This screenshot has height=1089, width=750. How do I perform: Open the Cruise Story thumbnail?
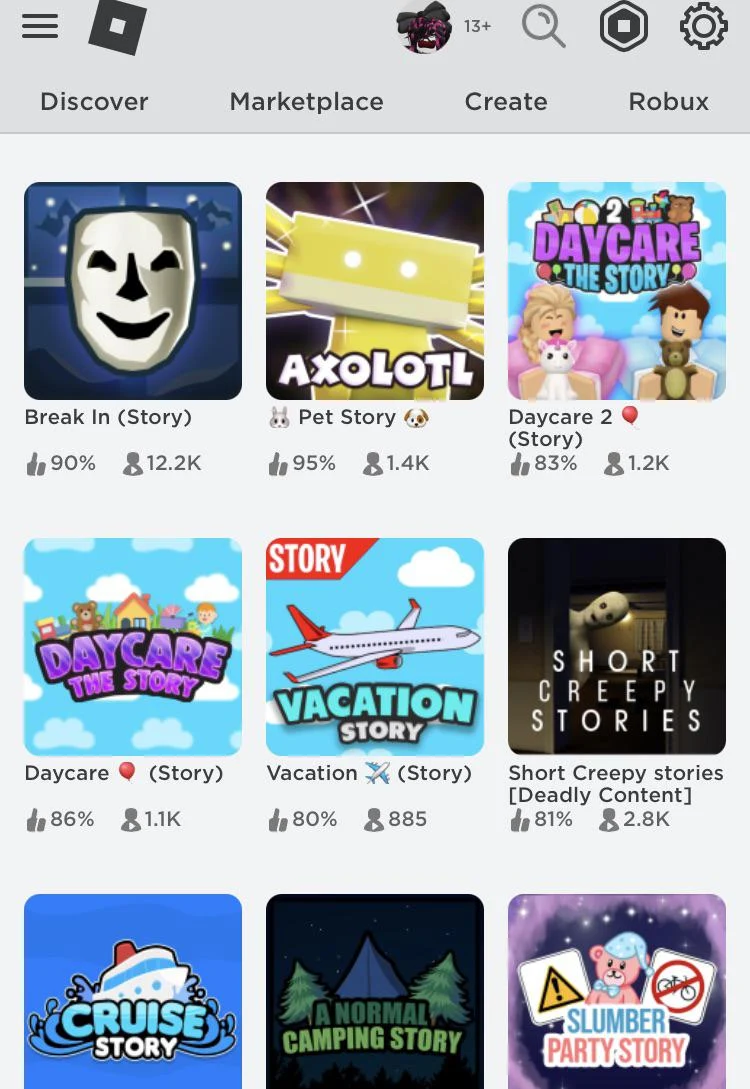tap(133, 990)
